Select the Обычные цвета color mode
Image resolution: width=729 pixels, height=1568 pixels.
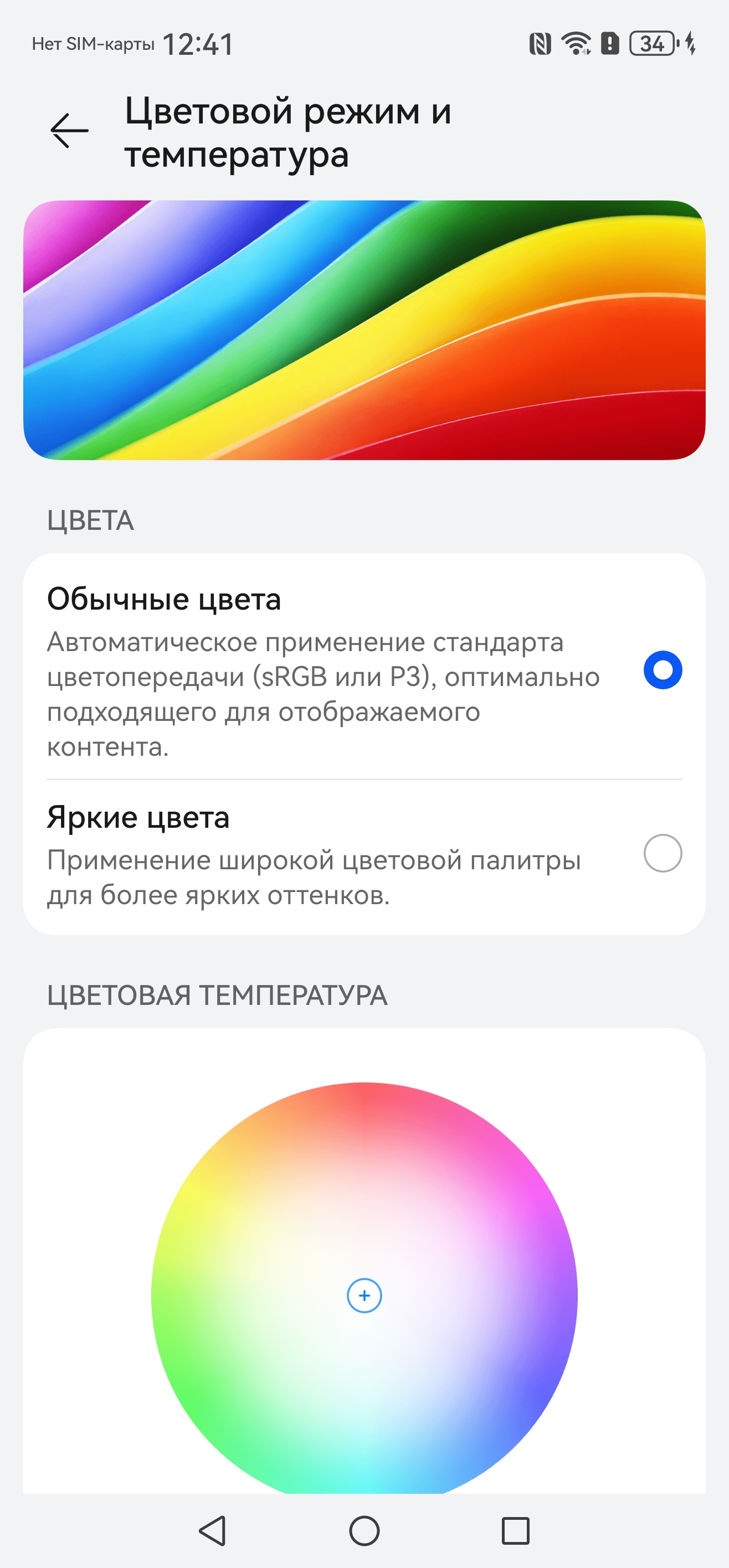[x=662, y=670]
